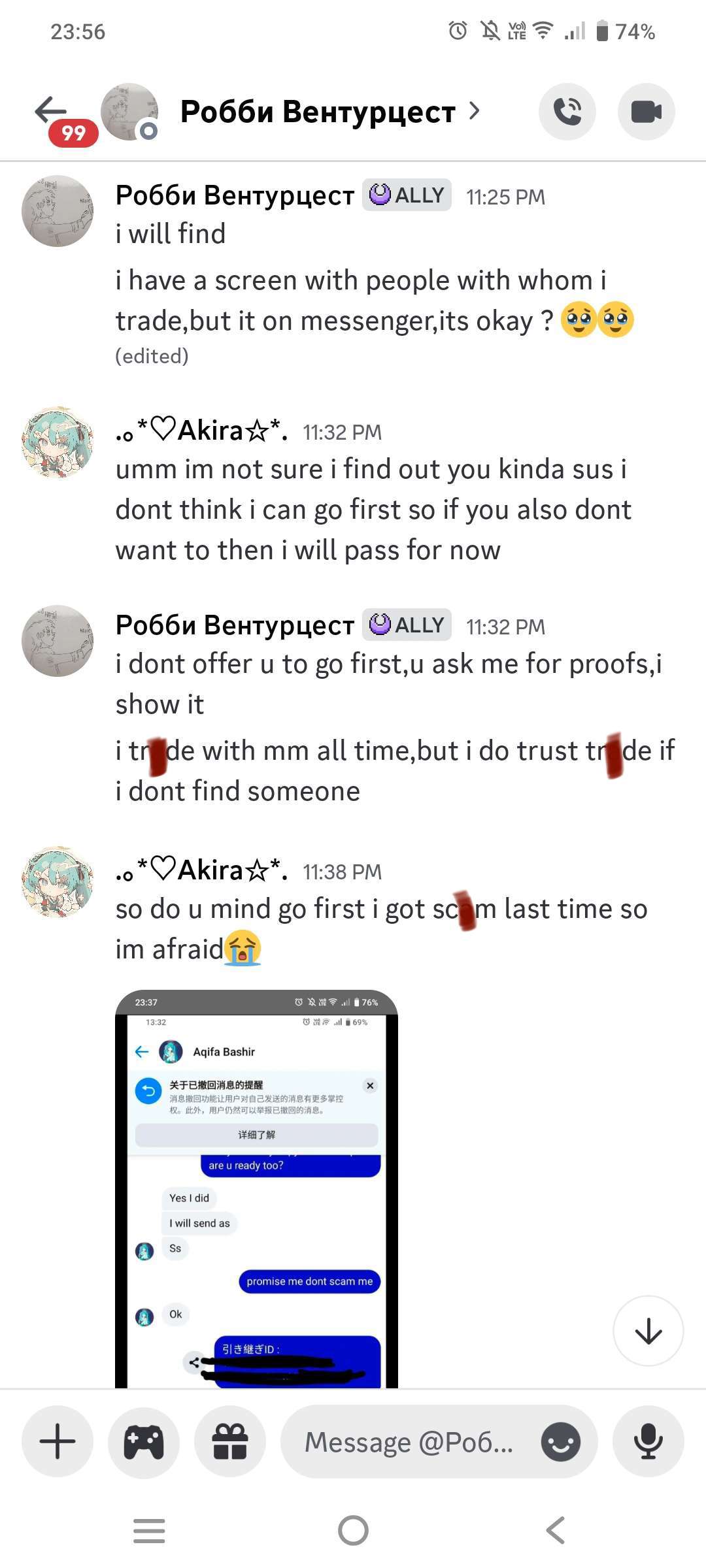Open the gift icon
The image size is (706, 1568).
[230, 1441]
